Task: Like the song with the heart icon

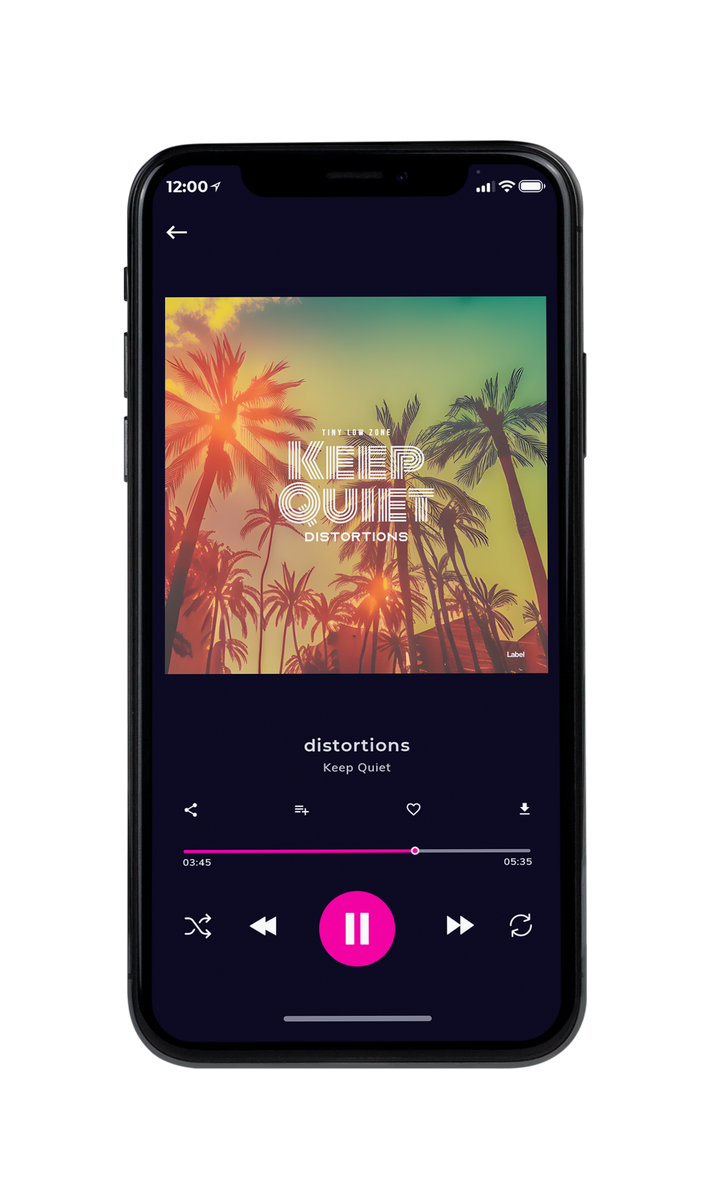Action: (413, 810)
